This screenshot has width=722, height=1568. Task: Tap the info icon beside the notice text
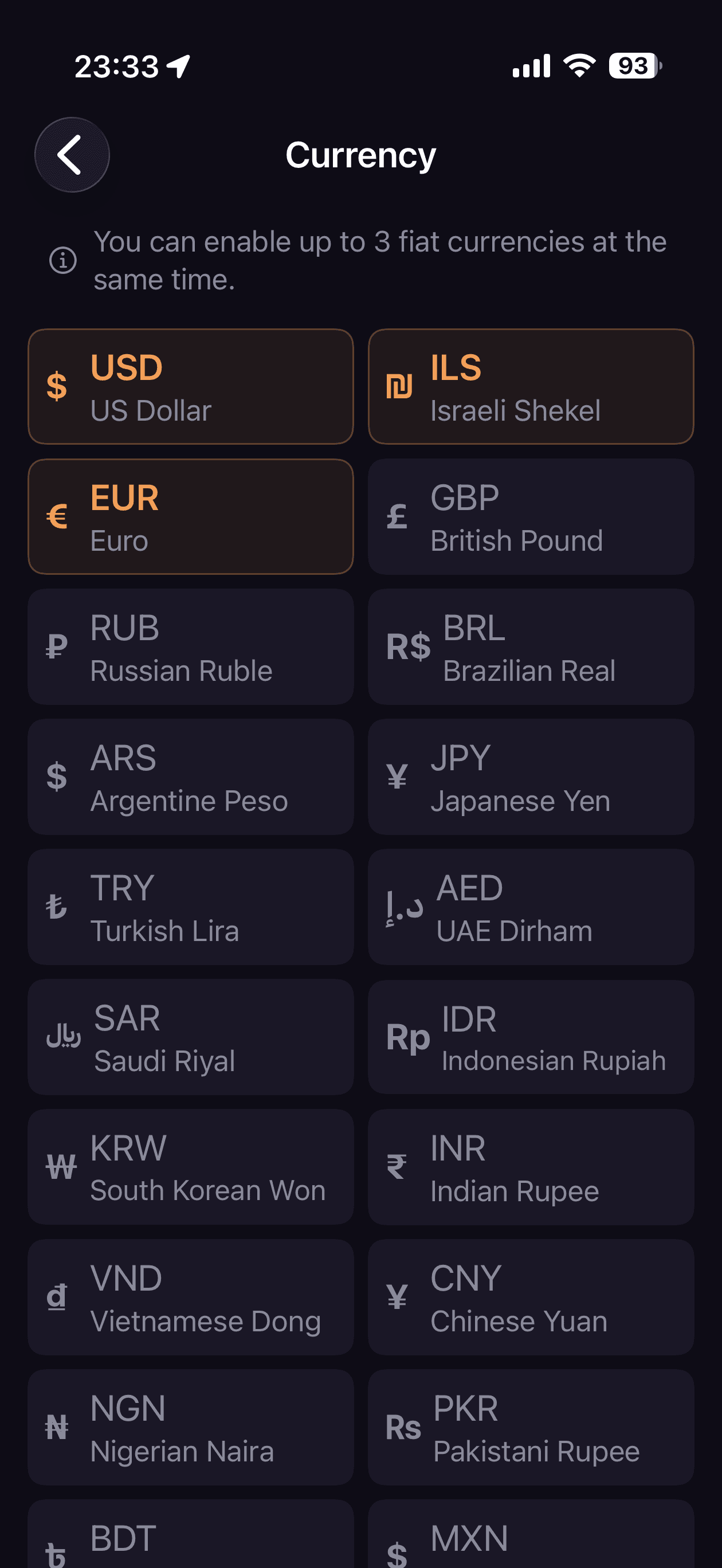pyautogui.click(x=62, y=261)
